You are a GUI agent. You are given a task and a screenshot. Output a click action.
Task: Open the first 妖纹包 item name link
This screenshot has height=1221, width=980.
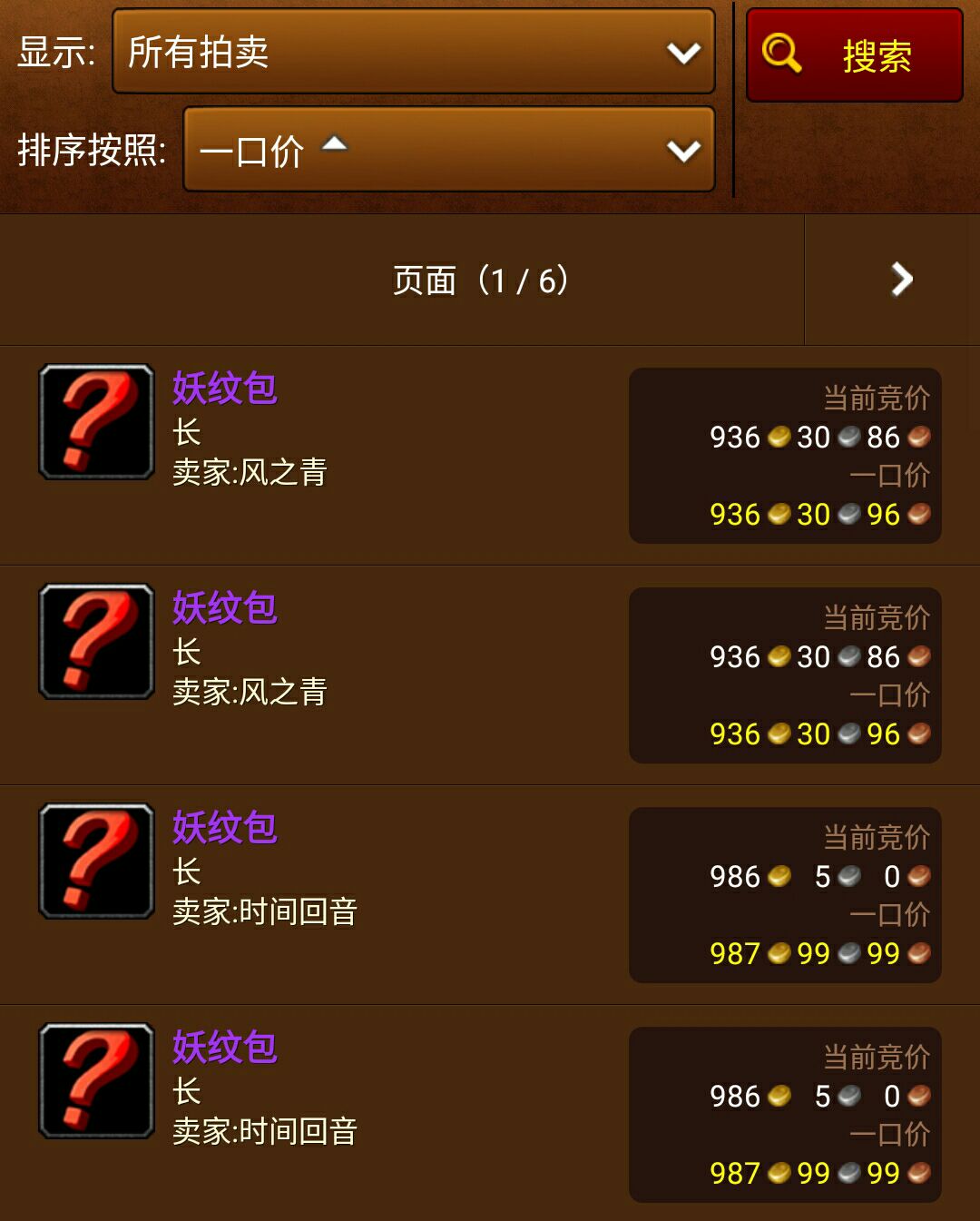[223, 389]
